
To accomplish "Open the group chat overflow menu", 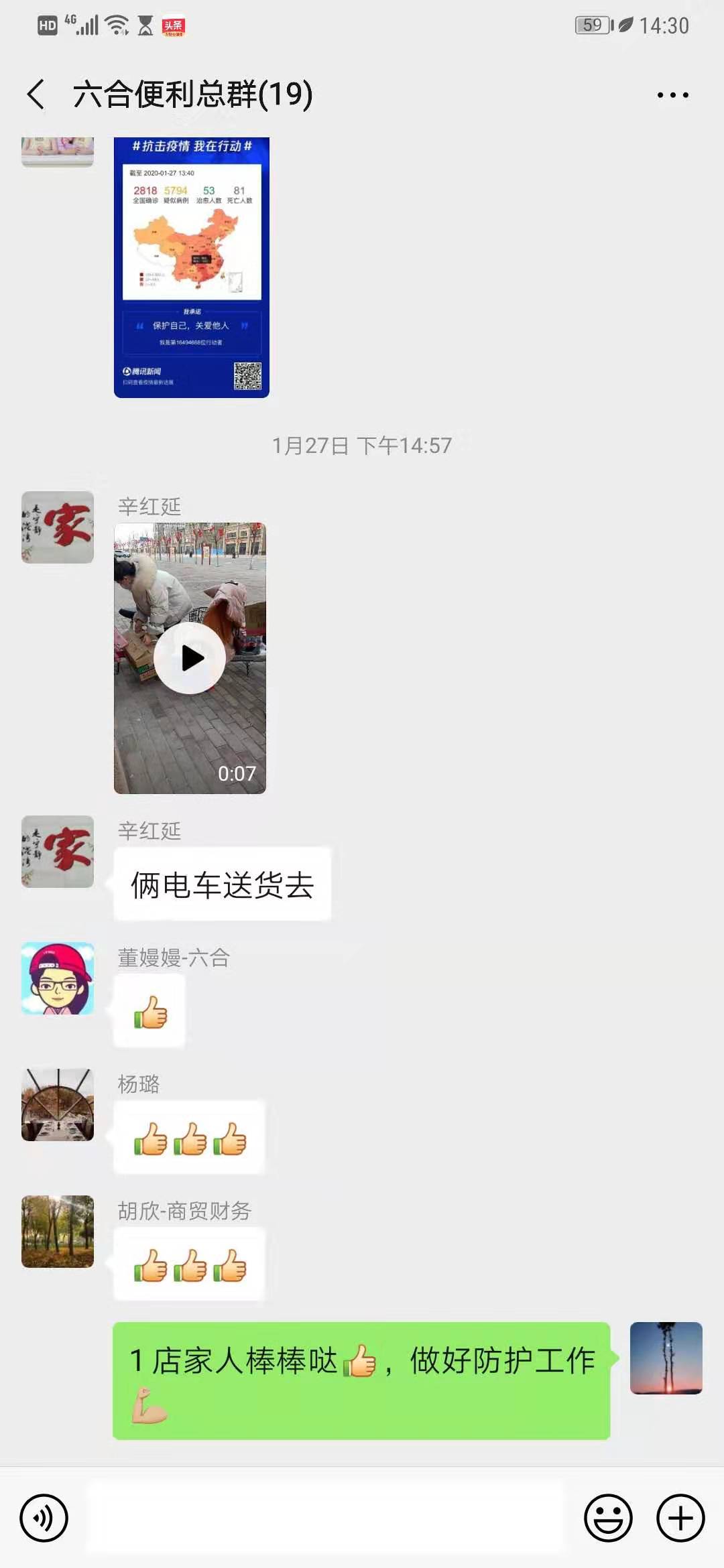I will 672,95.
